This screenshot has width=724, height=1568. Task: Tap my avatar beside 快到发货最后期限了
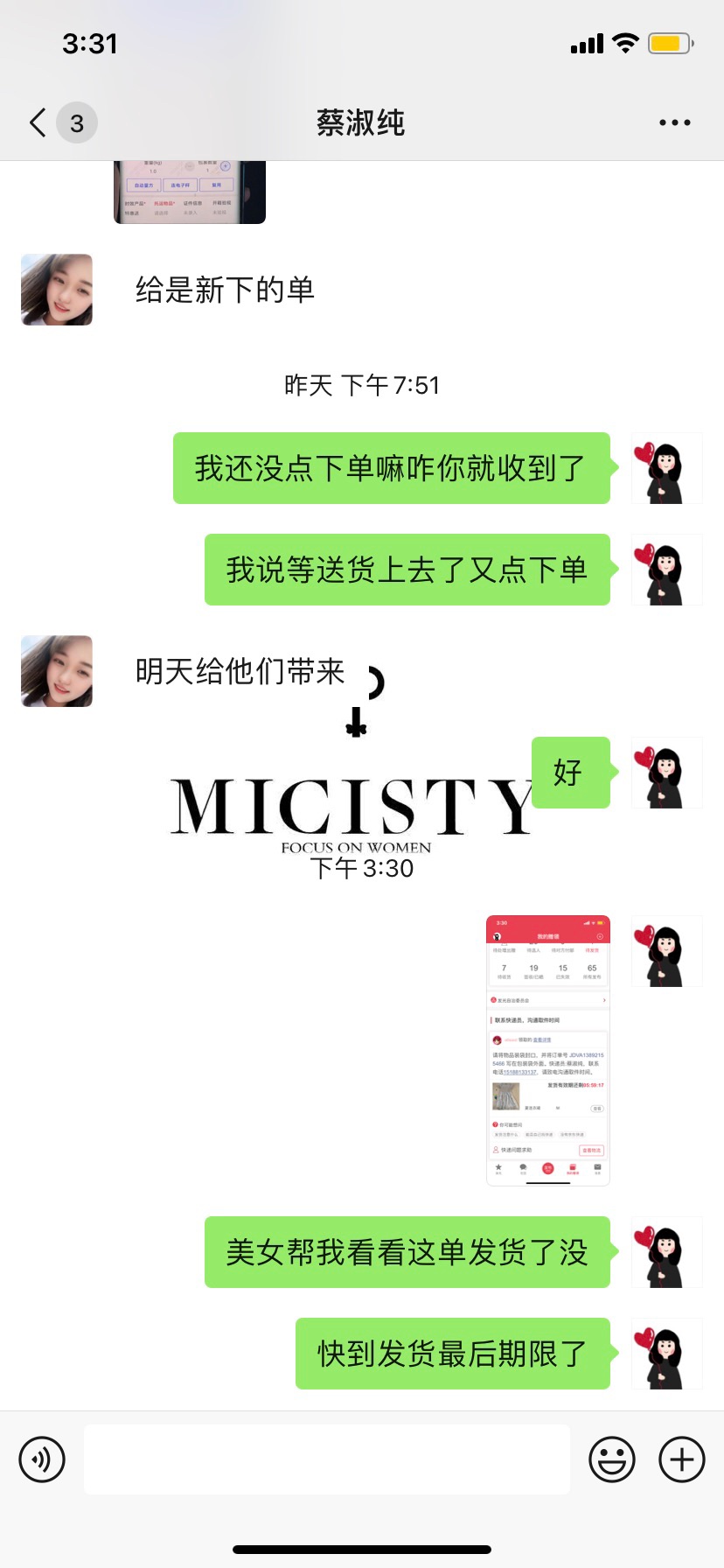click(x=667, y=1354)
